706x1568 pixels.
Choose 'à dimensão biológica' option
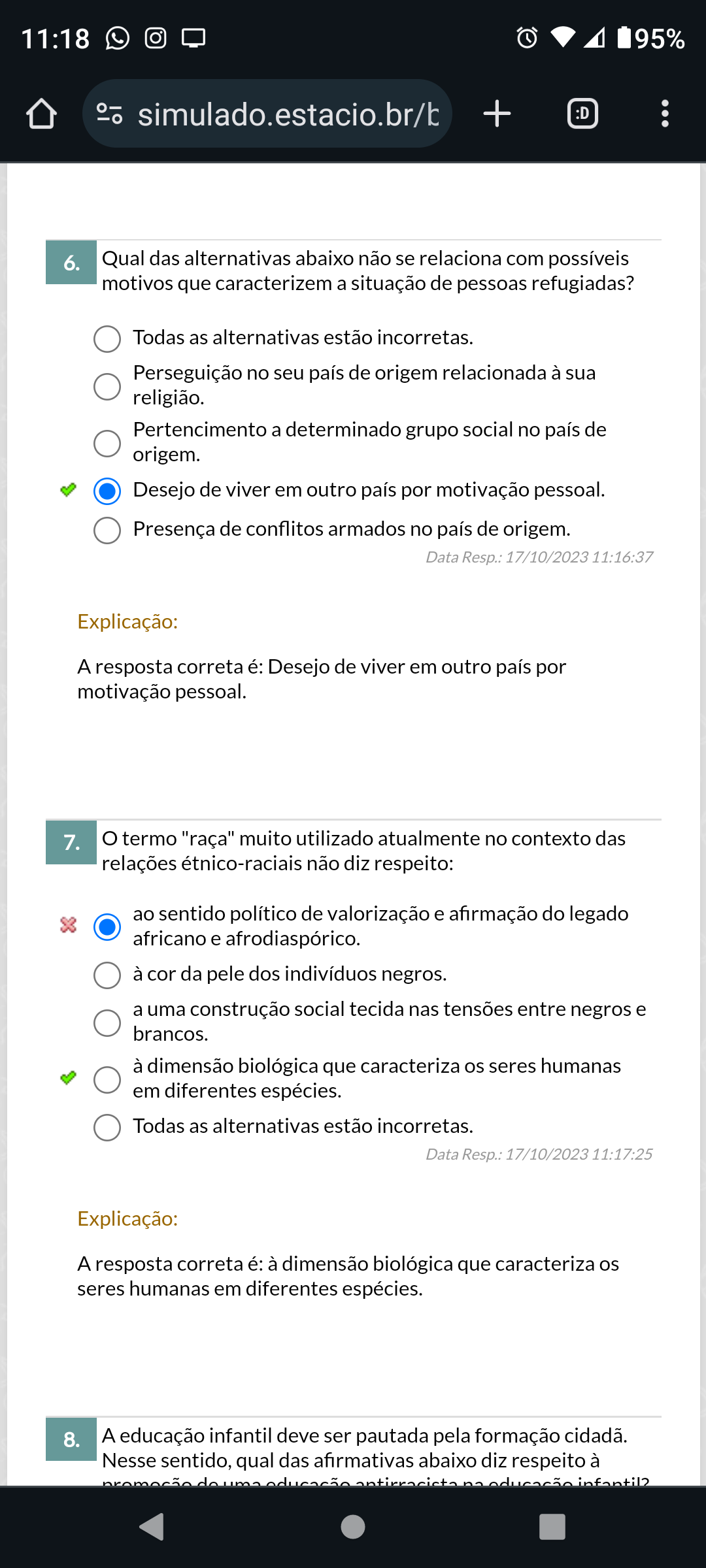coord(107,1079)
